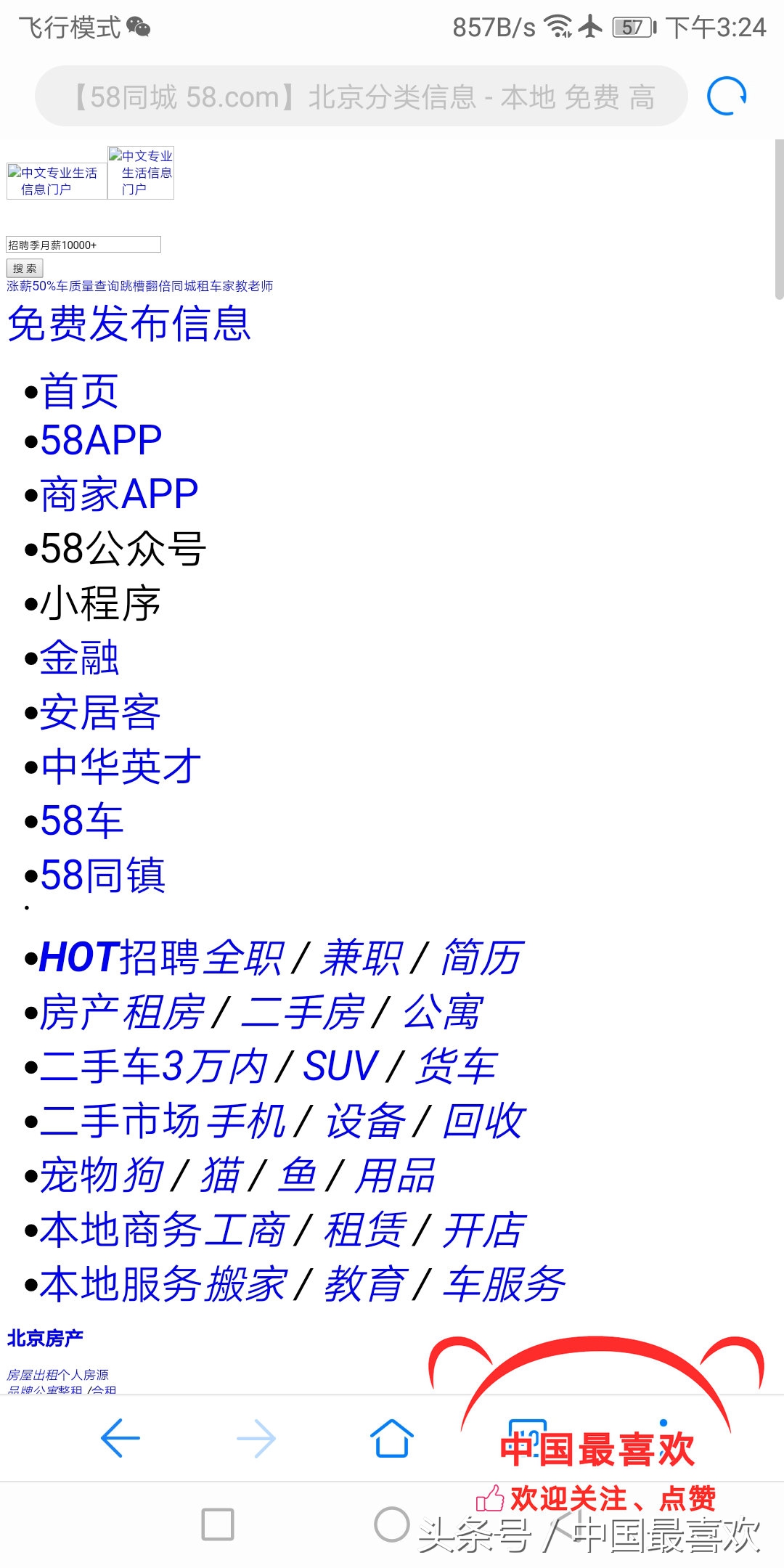This screenshot has width=784, height=1568.
Task: Go back with the browser back arrow
Action: (x=121, y=1438)
